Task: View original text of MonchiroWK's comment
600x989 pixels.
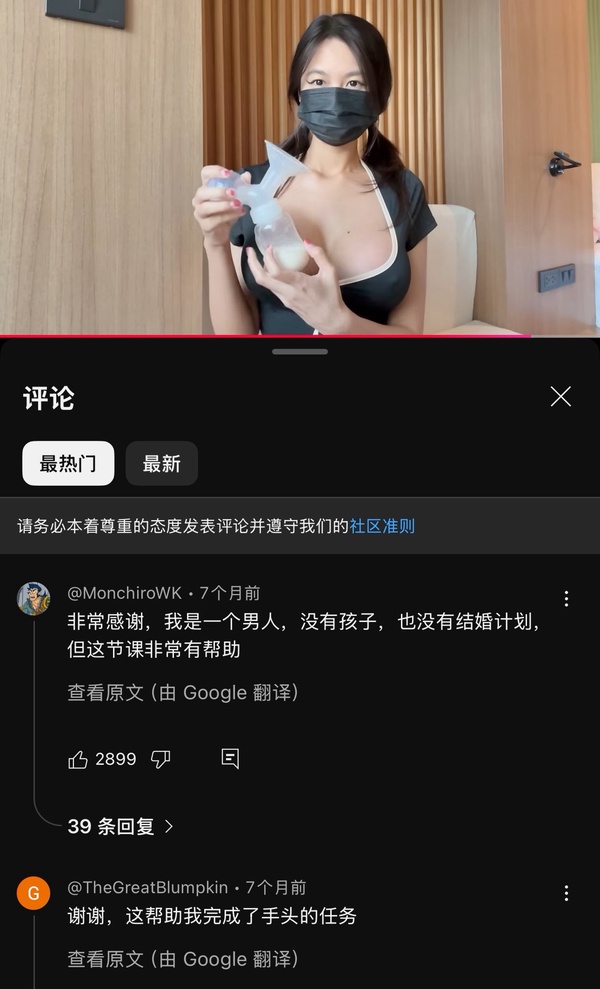Action: [x=182, y=692]
